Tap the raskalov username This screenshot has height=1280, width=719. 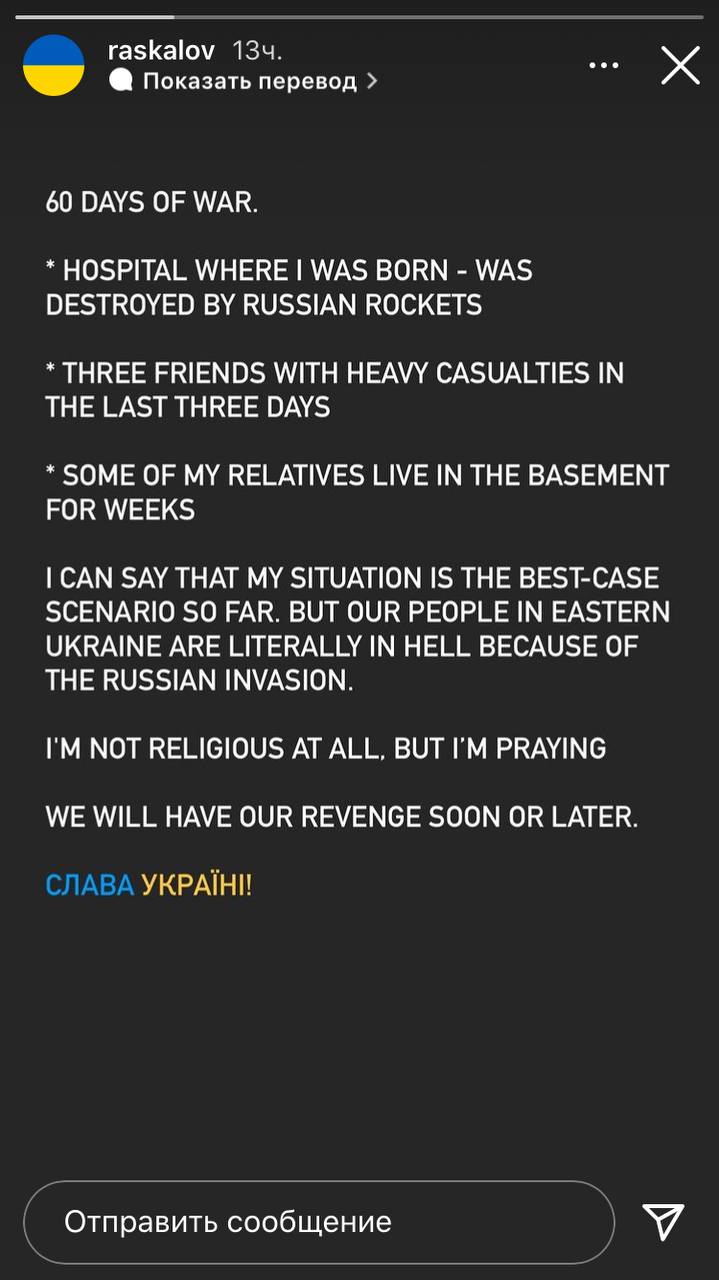pos(161,50)
